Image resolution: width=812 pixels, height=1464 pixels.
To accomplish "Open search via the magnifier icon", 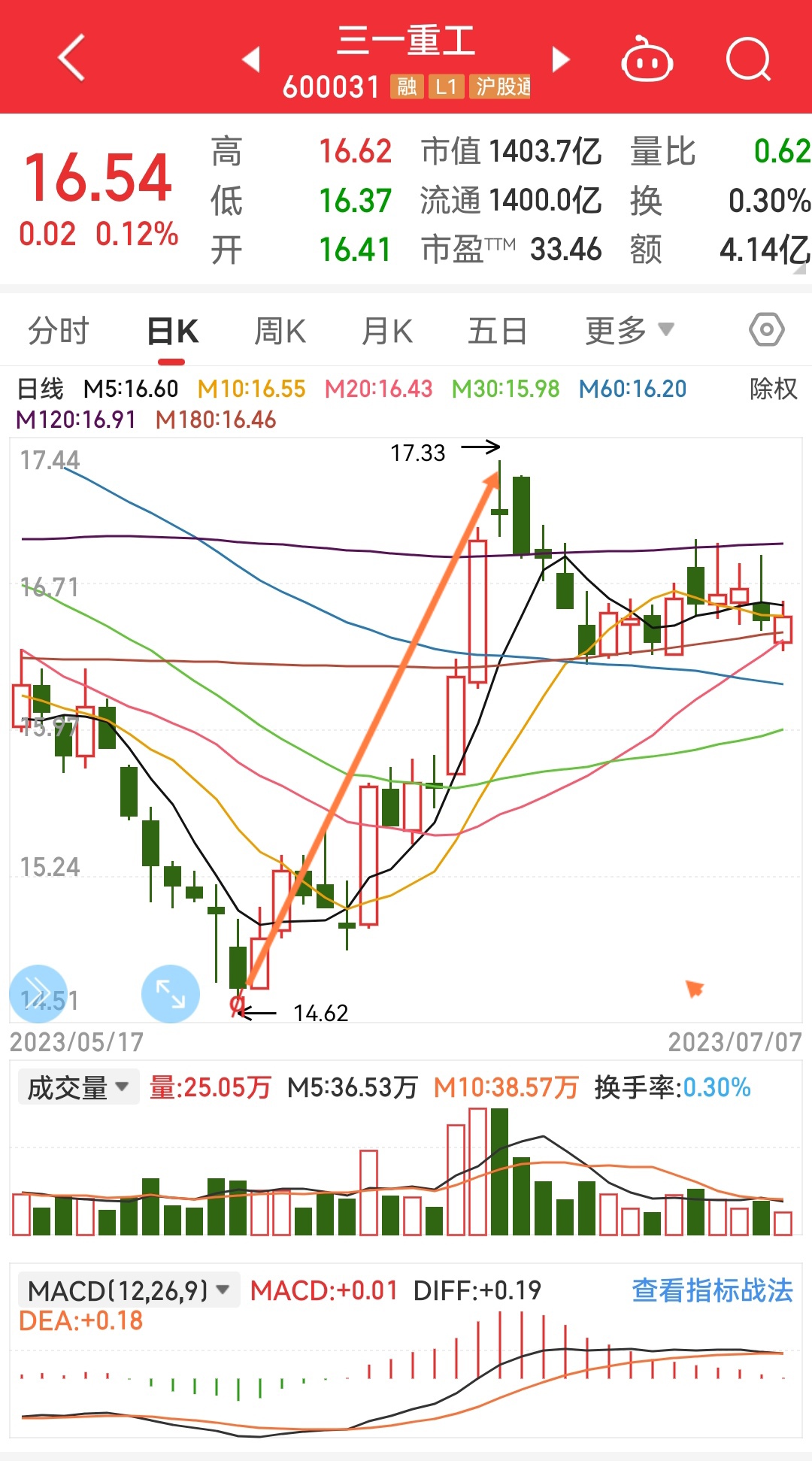I will [747, 59].
